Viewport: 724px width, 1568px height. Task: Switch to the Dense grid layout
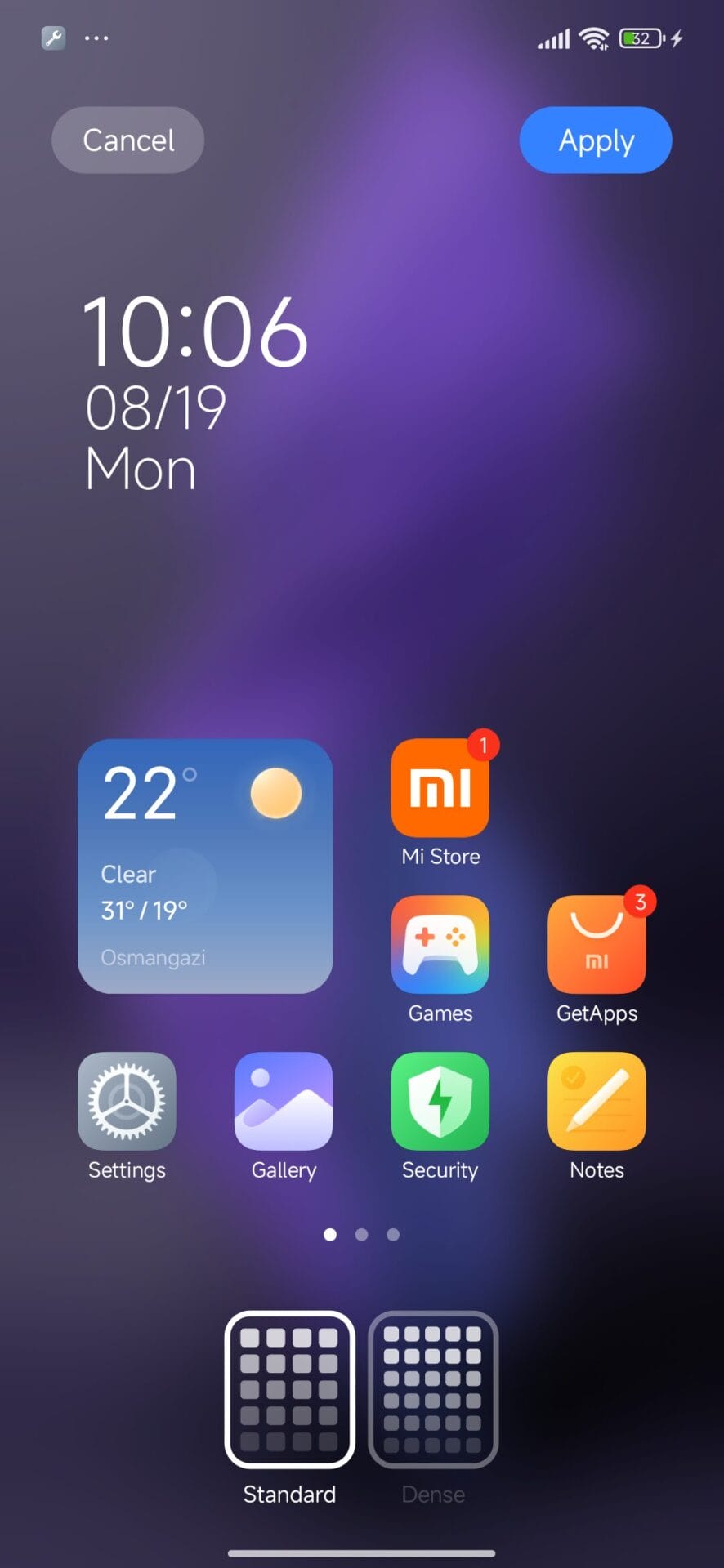coord(433,1389)
